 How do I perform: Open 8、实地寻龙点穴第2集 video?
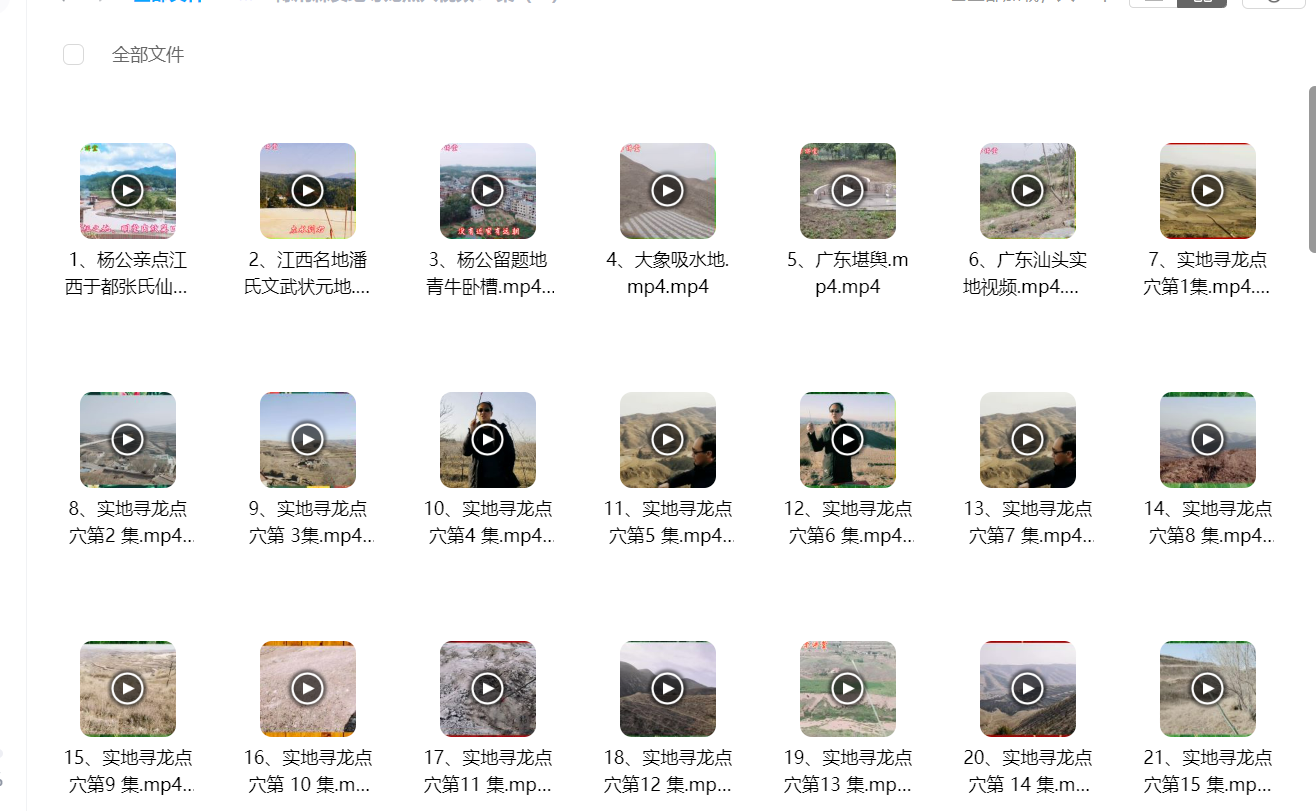128,439
